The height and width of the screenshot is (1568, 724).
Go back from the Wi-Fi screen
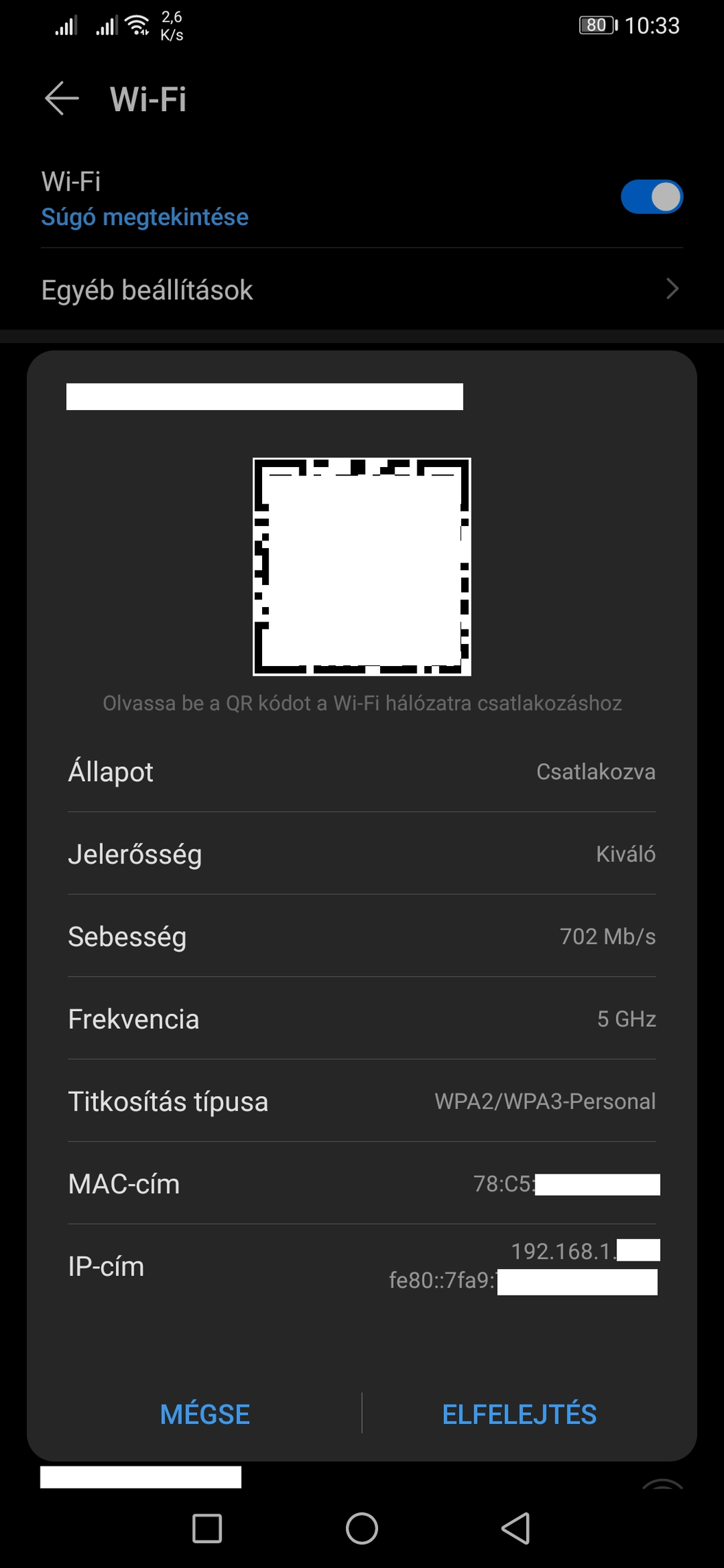tap(62, 98)
